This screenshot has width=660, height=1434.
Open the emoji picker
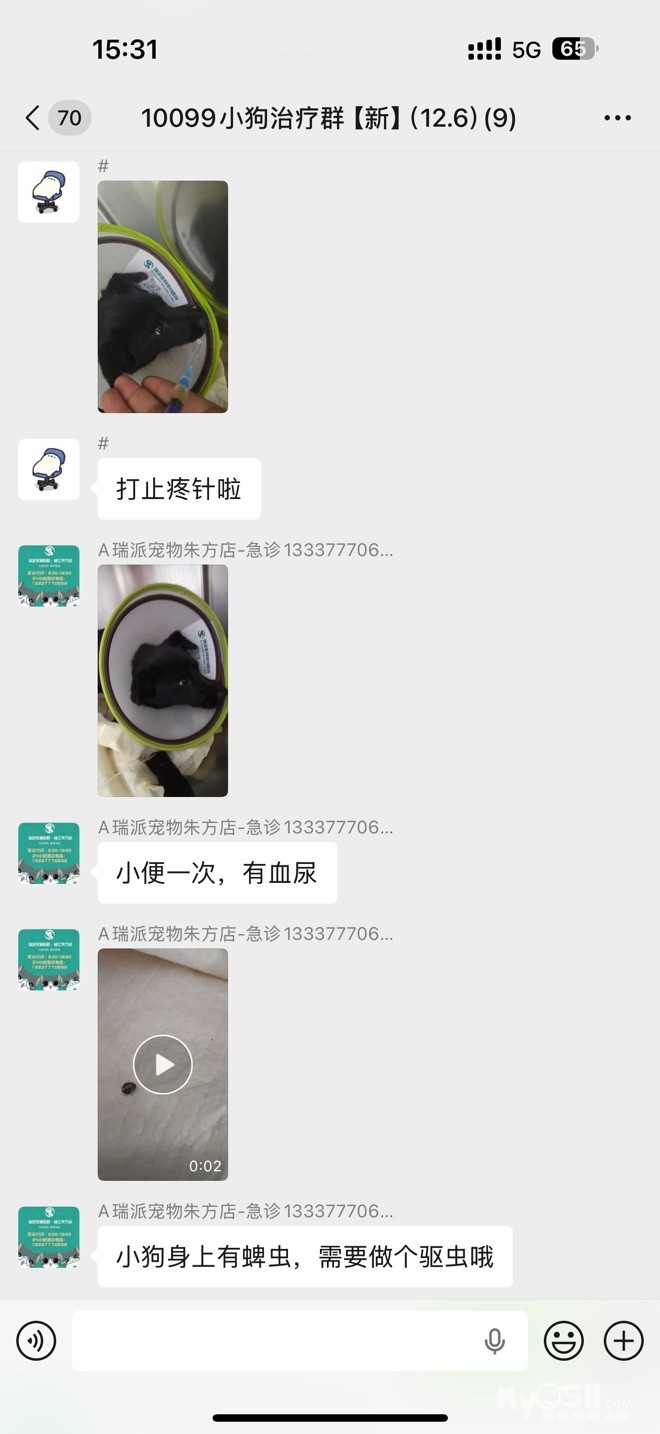pyautogui.click(x=563, y=1341)
